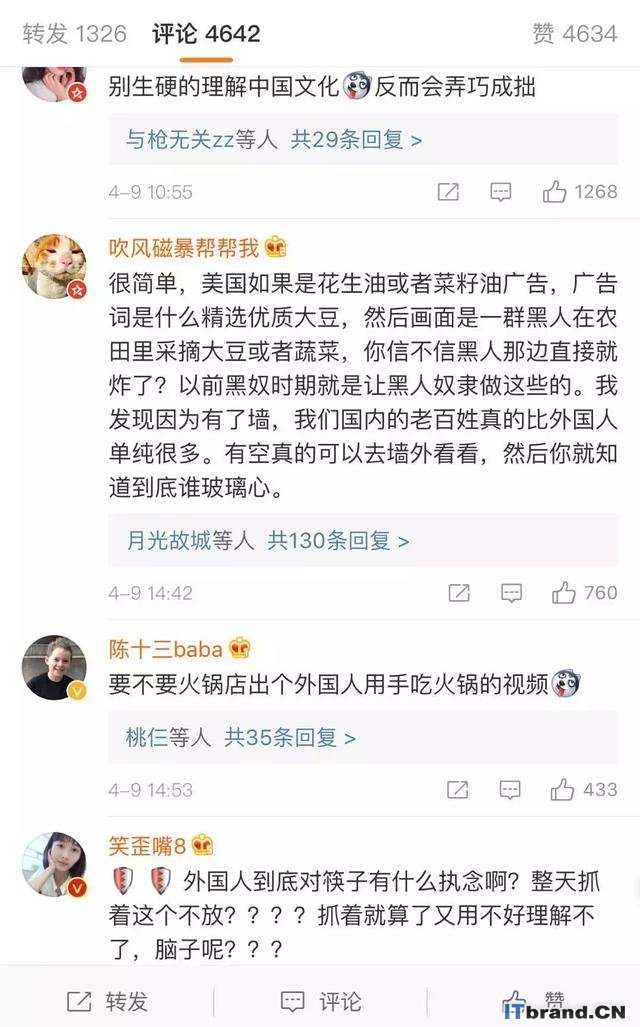The height and width of the screenshot is (1027, 640).
Task: Expand the 35 replies from 桃仁等人
Action: point(240,738)
